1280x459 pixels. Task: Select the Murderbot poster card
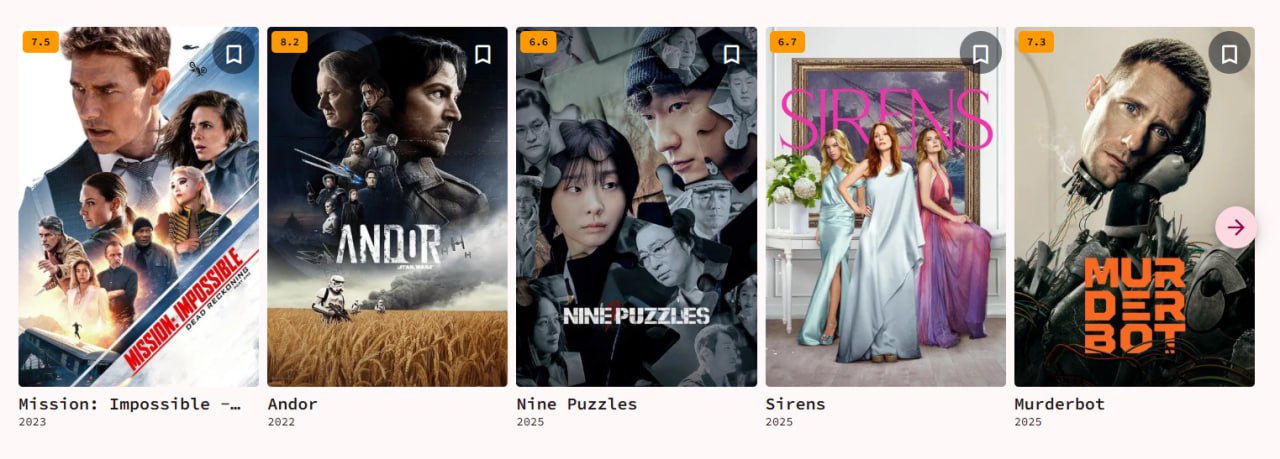point(1120,220)
